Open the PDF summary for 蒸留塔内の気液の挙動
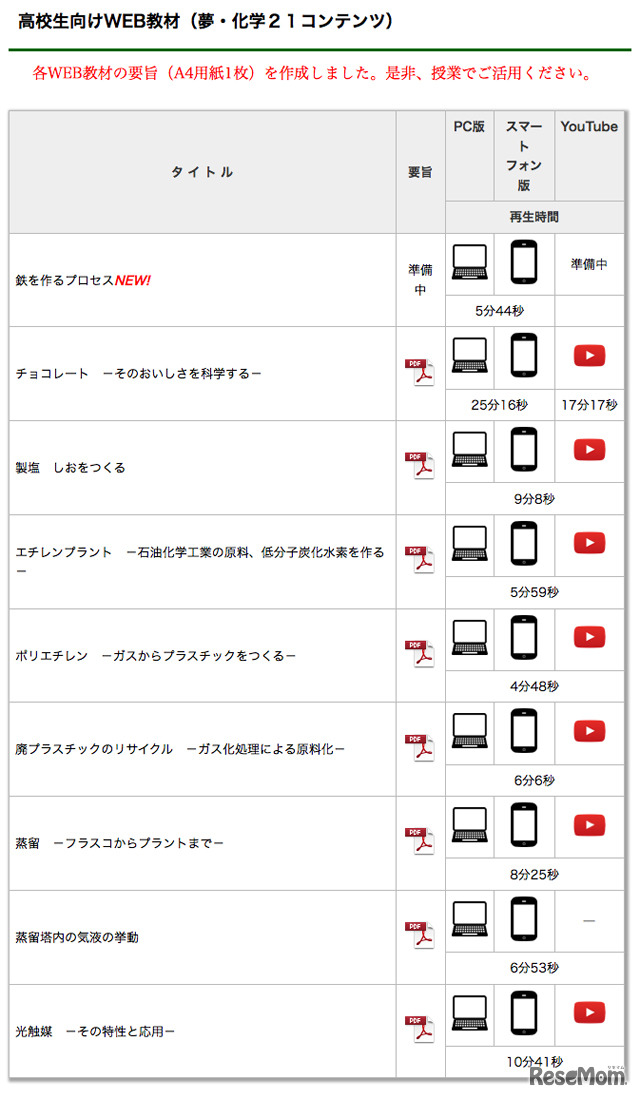 [419, 936]
